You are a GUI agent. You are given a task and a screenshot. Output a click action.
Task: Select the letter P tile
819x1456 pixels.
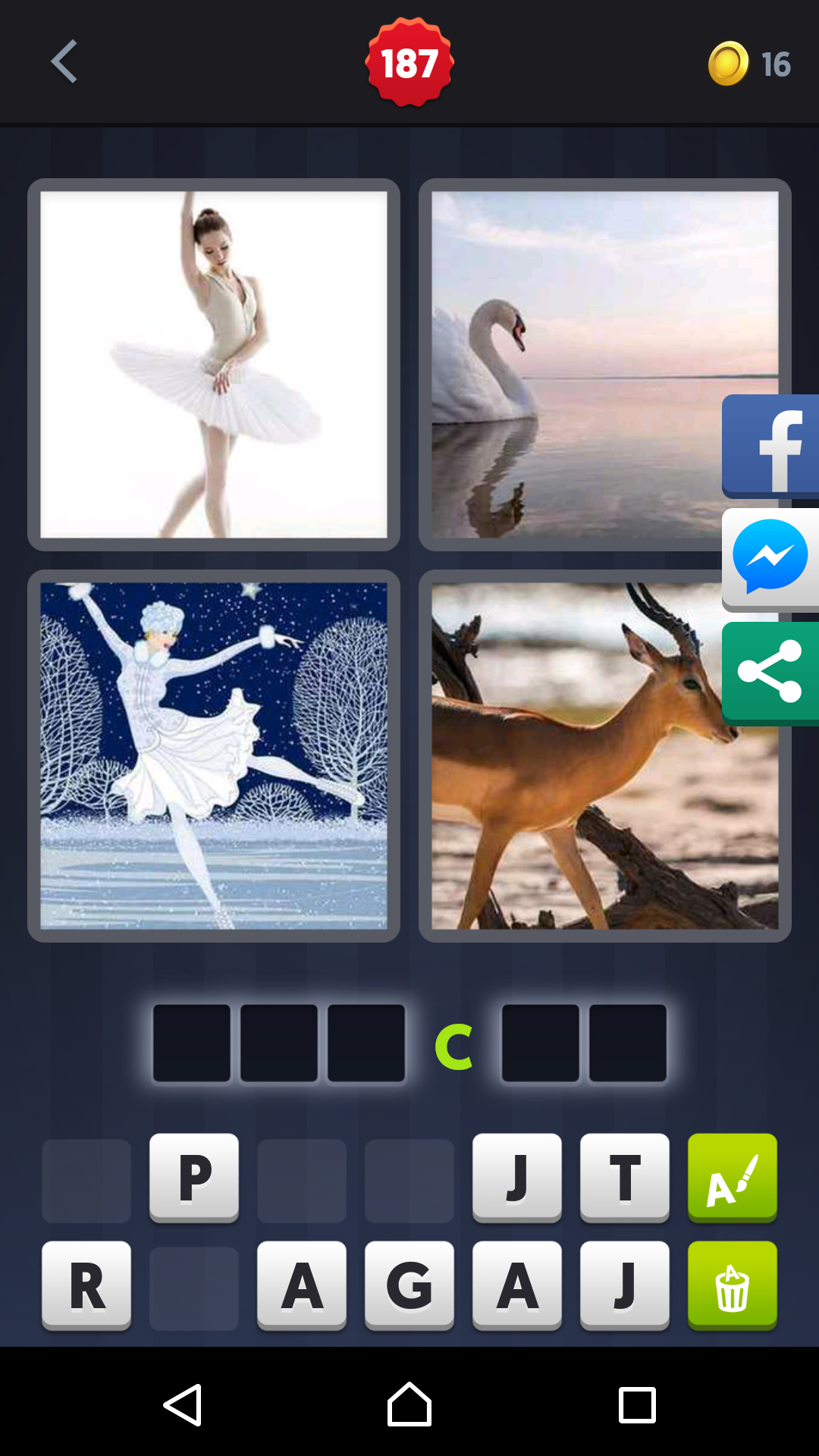194,1177
